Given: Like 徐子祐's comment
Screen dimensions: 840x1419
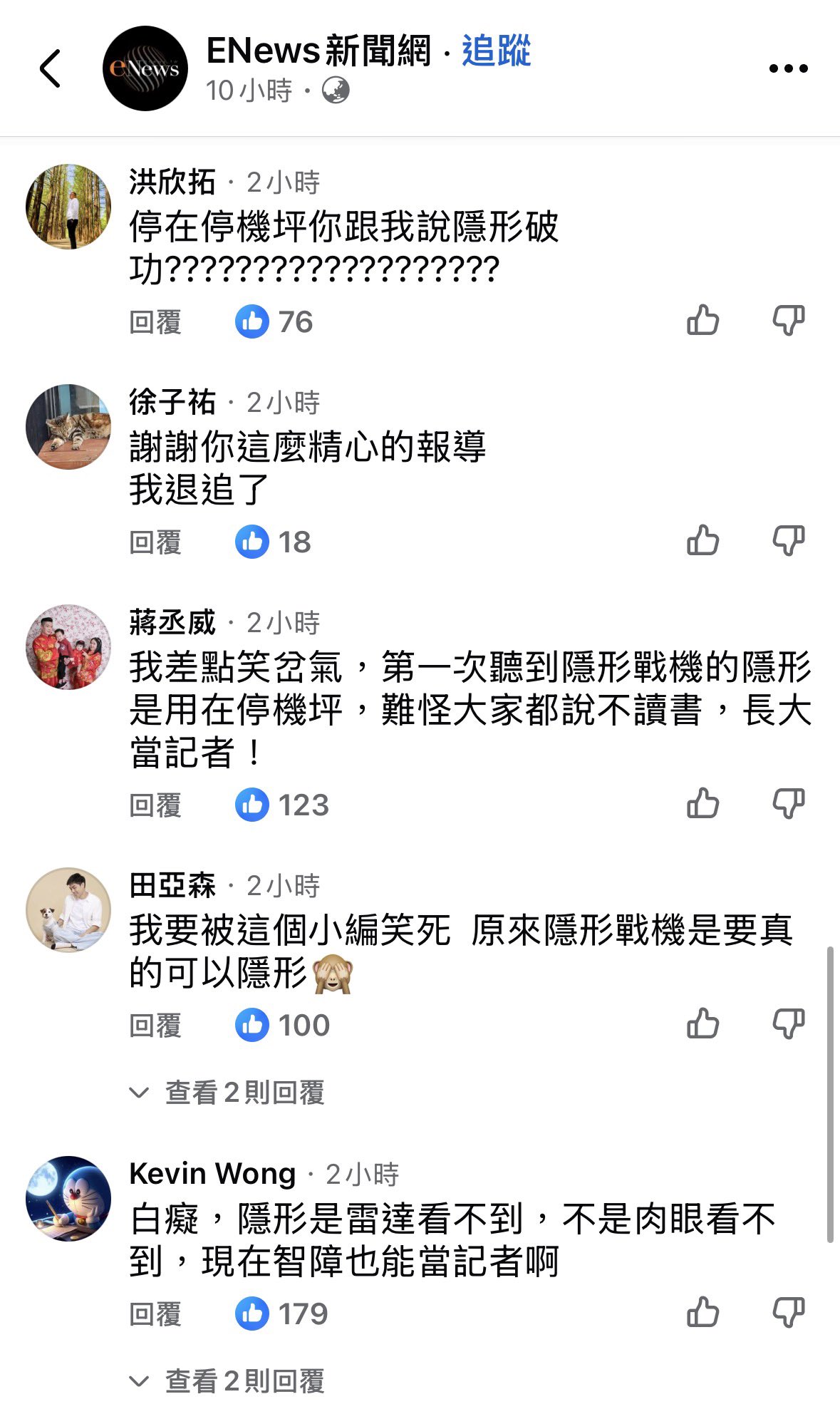Looking at the screenshot, I should (702, 541).
